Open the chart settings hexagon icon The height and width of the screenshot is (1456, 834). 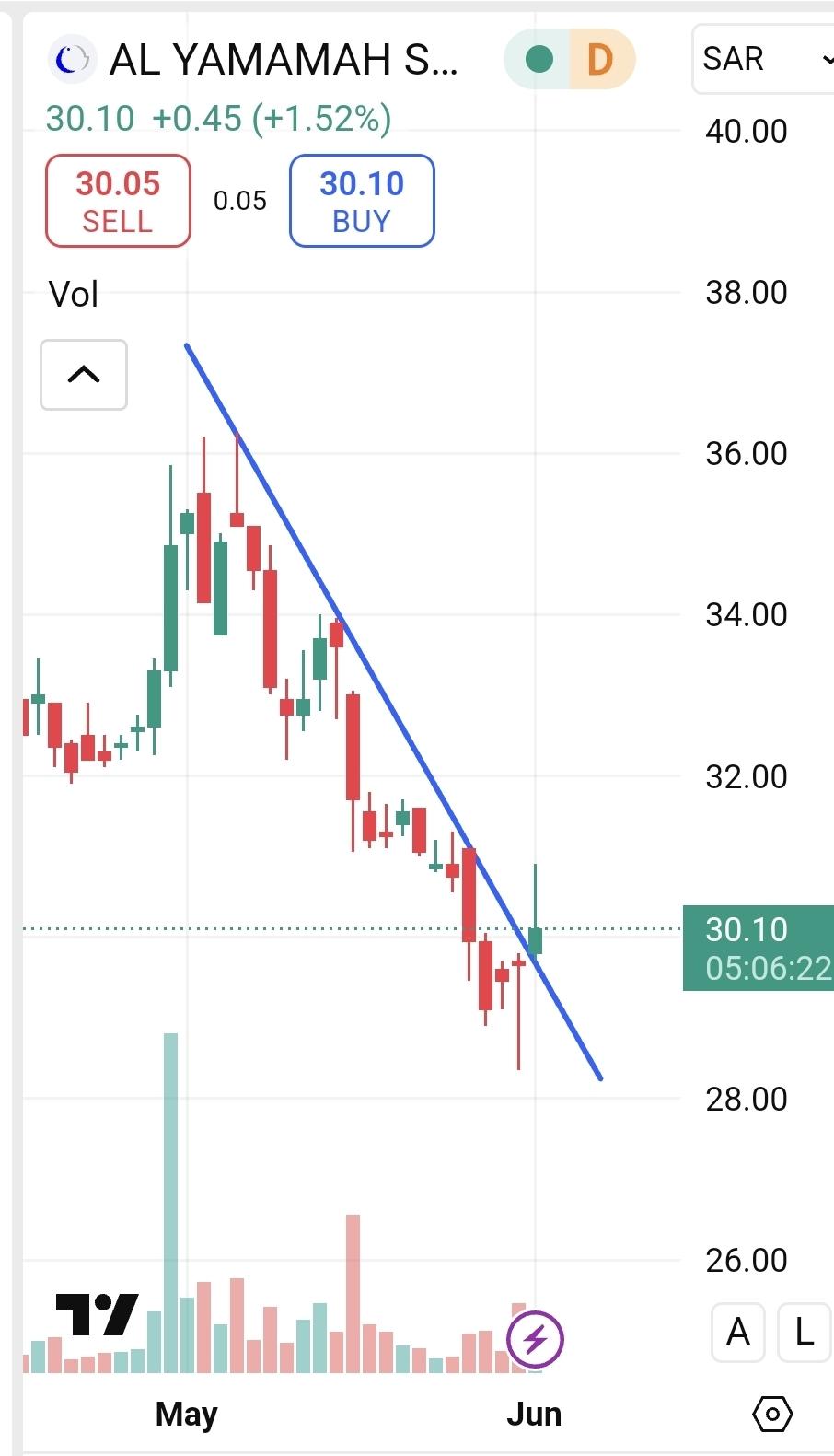click(772, 1414)
